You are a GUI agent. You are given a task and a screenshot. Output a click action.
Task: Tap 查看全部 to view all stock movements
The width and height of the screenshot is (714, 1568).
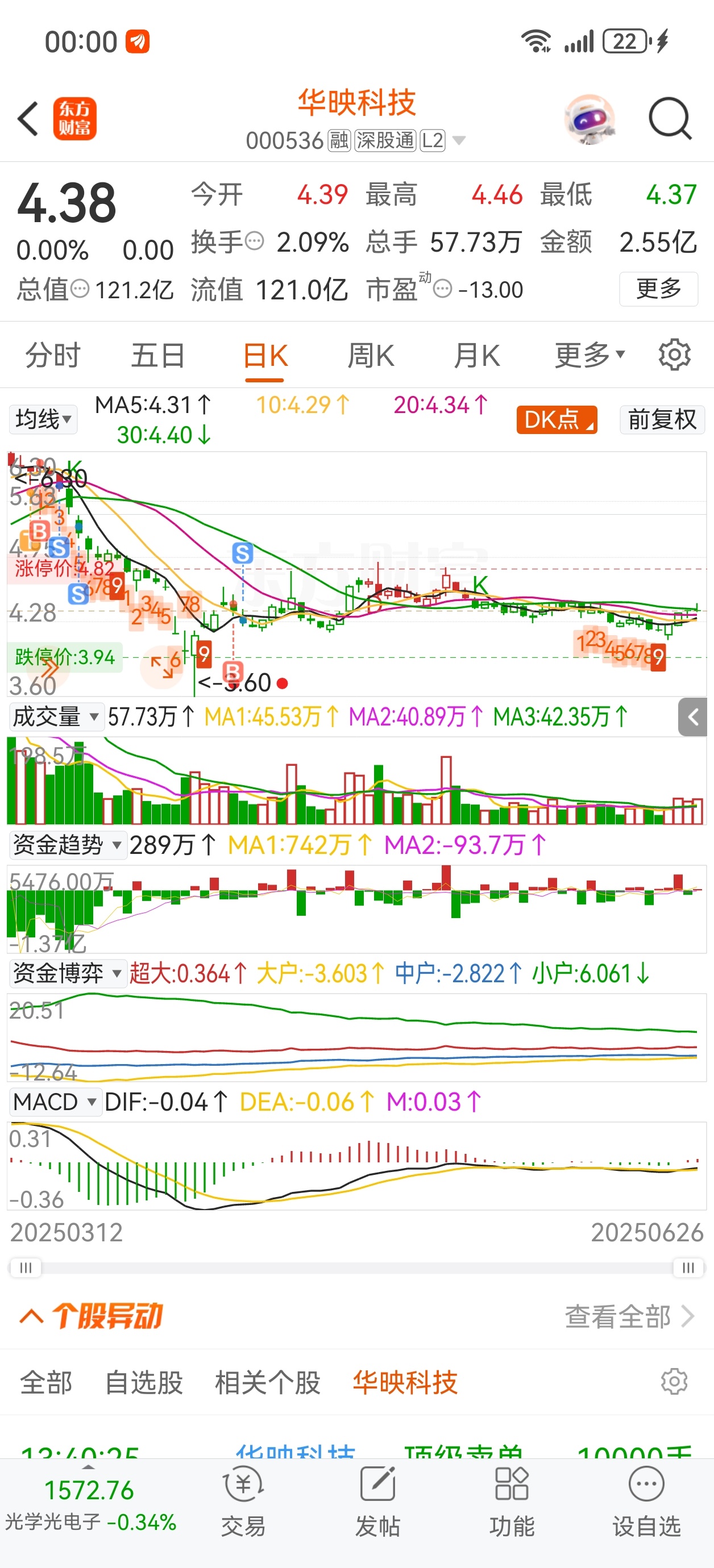(x=629, y=1317)
